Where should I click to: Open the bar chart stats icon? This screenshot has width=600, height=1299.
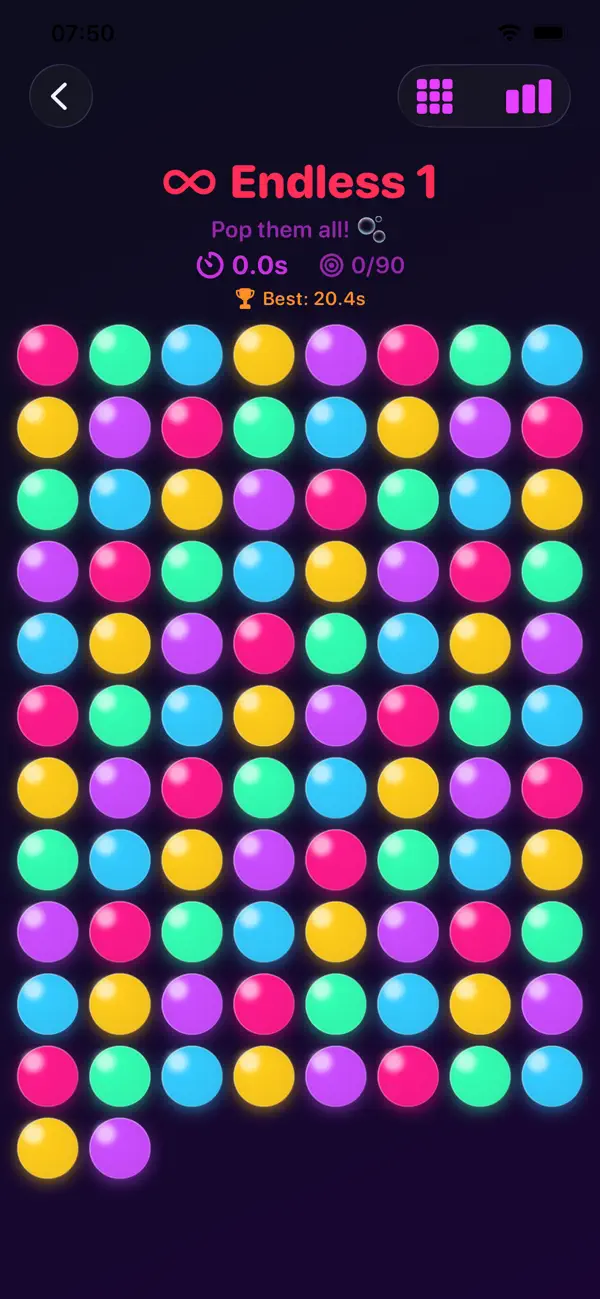528,97
